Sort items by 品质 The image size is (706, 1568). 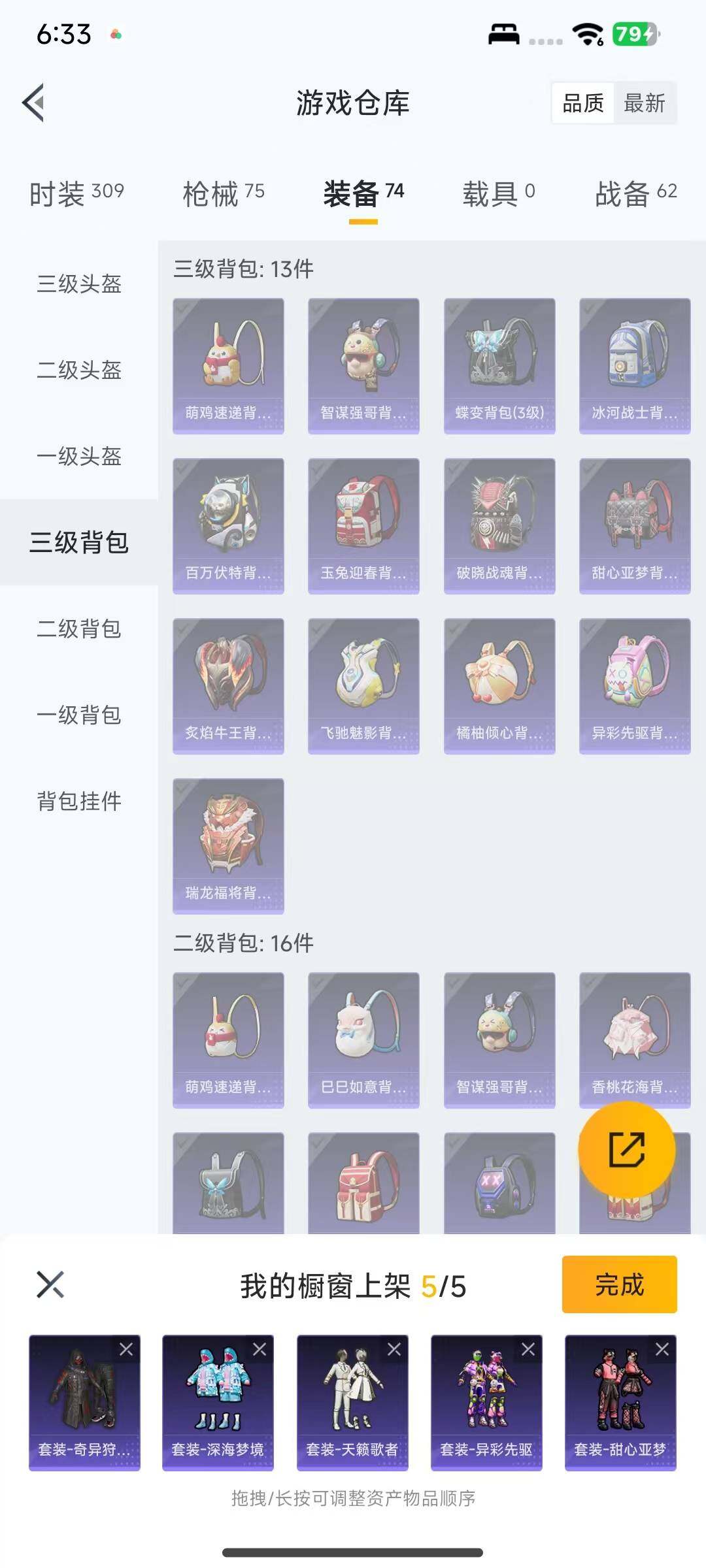click(582, 103)
